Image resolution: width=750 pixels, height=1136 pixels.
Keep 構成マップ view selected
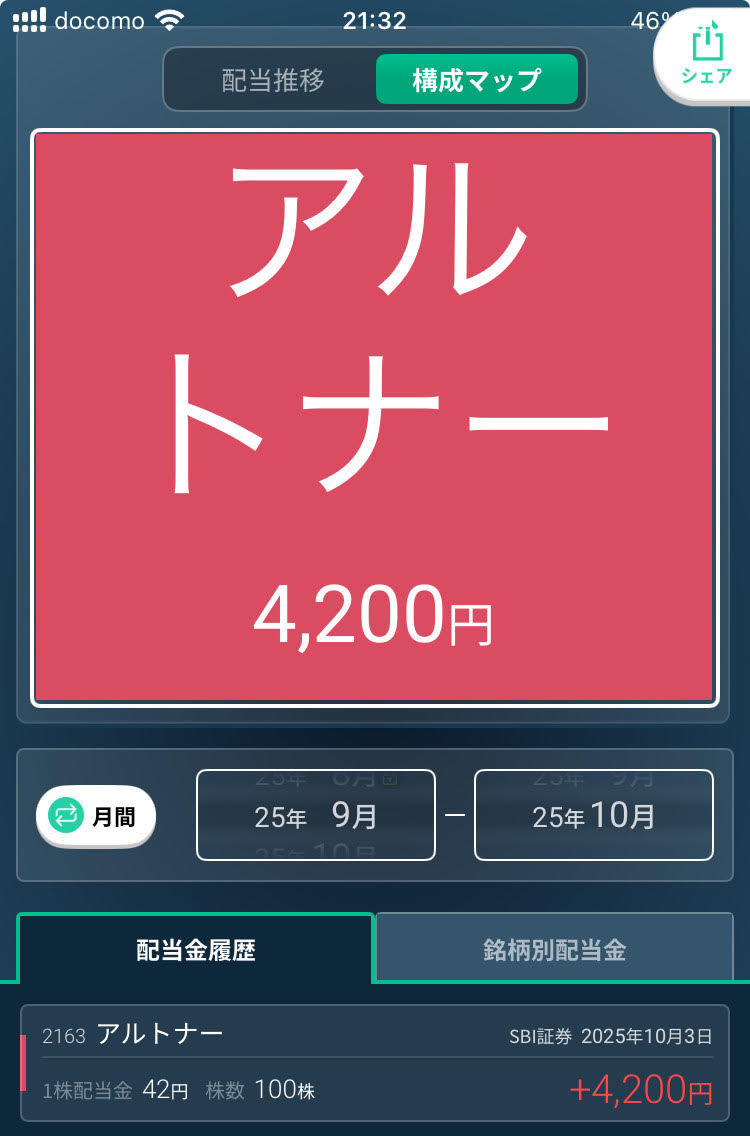click(477, 79)
